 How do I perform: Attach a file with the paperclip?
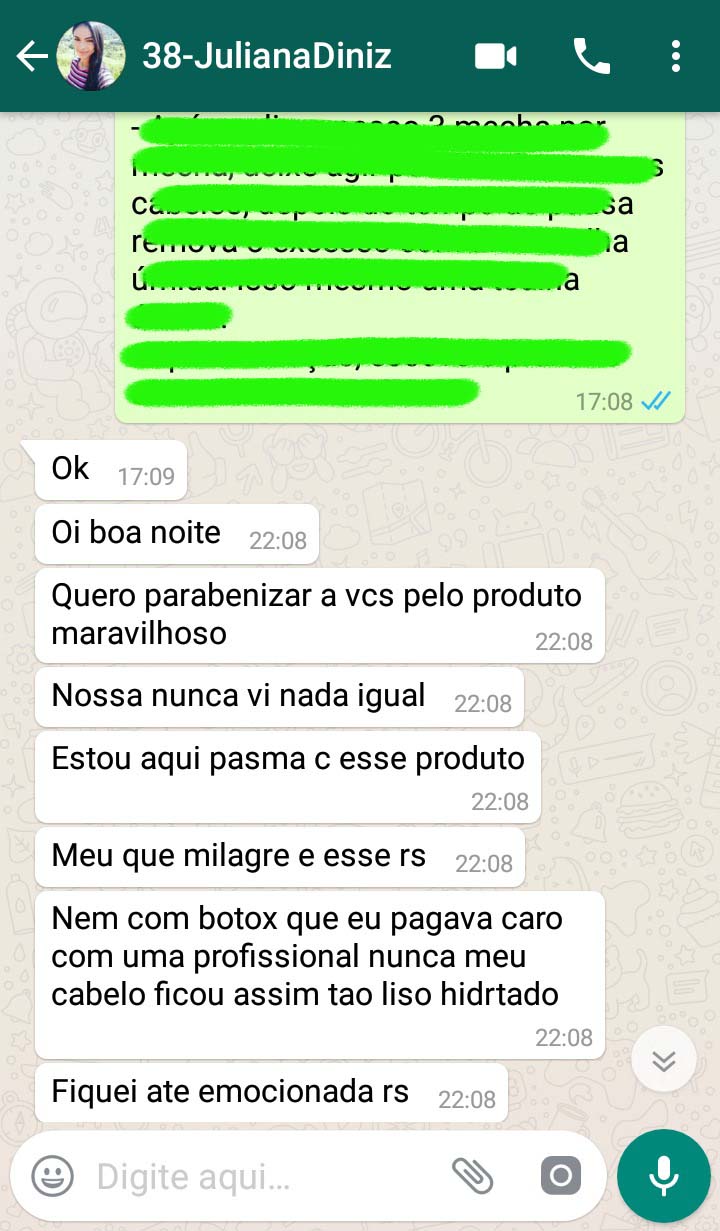(x=472, y=1176)
